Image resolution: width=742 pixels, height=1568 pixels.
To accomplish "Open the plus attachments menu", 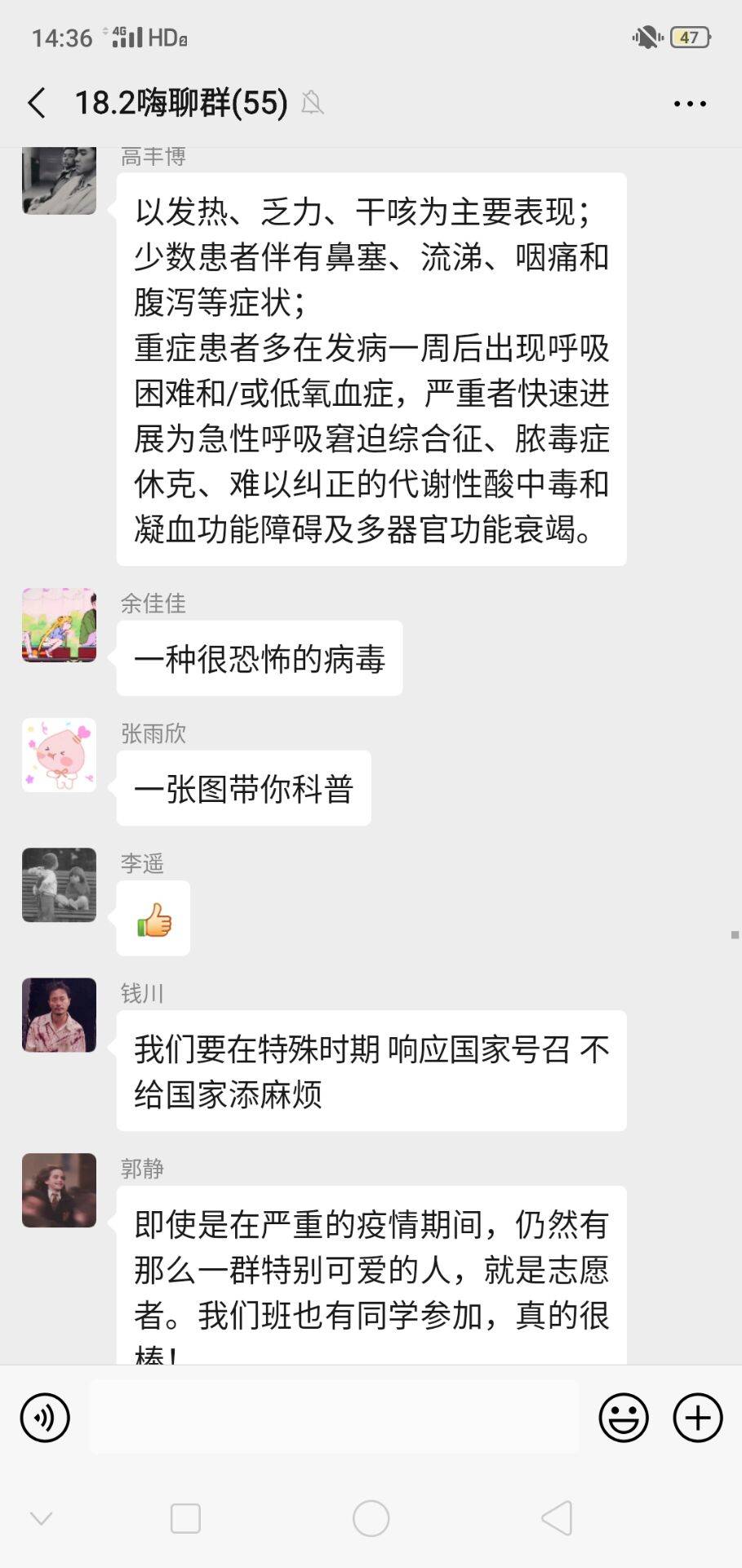I will coord(698,1417).
